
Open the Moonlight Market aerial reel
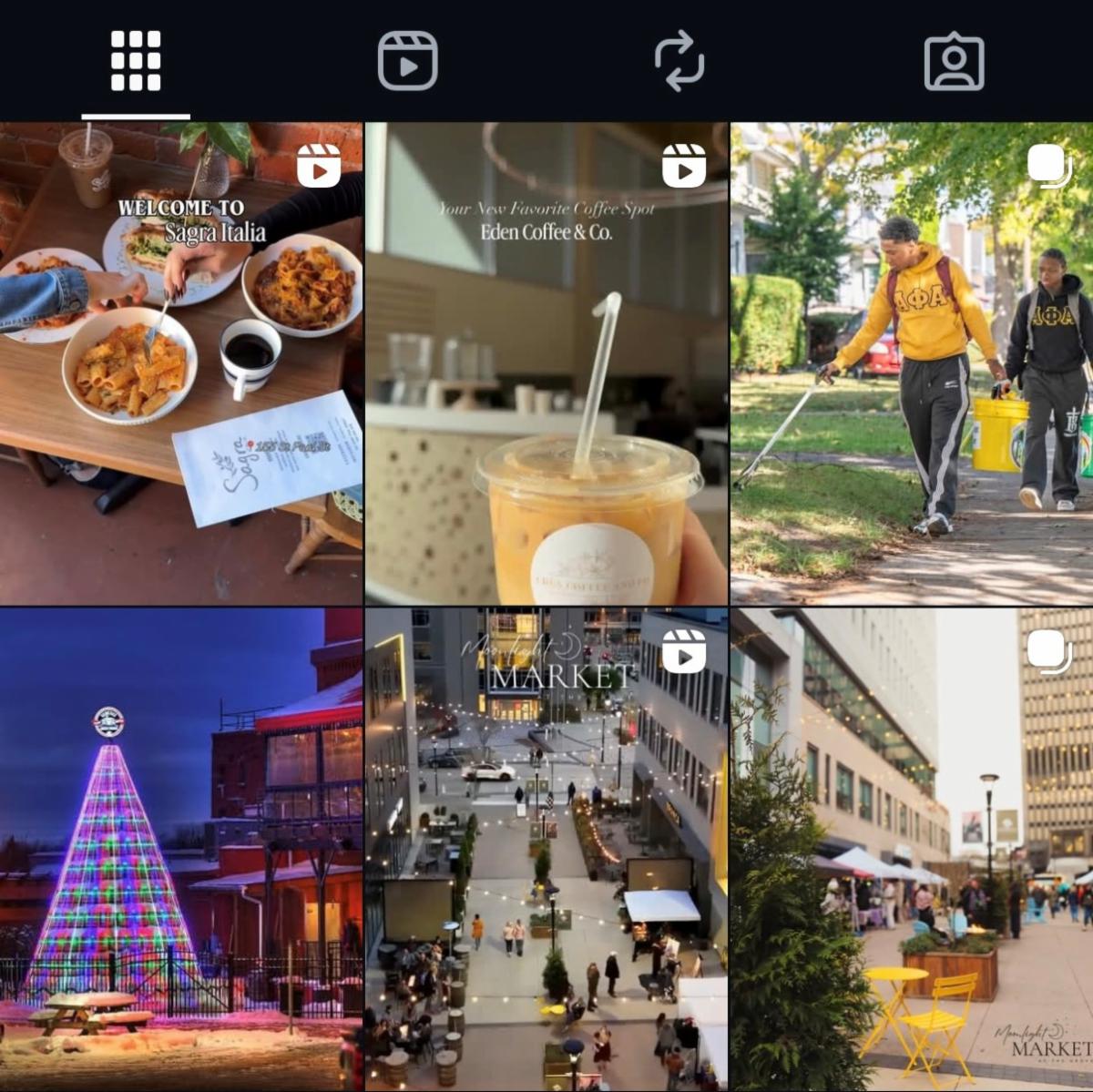(x=546, y=849)
